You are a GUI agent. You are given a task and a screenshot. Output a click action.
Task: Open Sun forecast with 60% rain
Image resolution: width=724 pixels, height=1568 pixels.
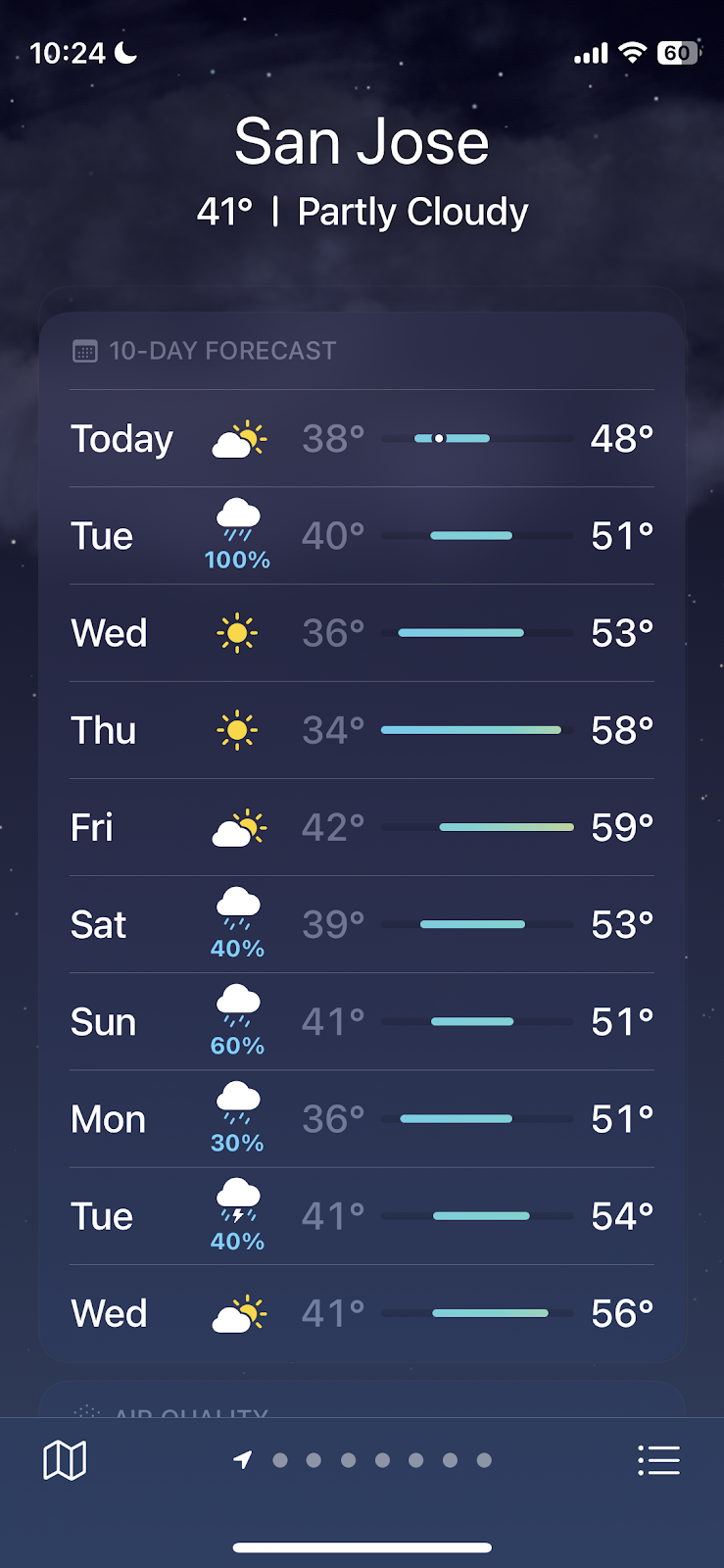pos(362,1021)
